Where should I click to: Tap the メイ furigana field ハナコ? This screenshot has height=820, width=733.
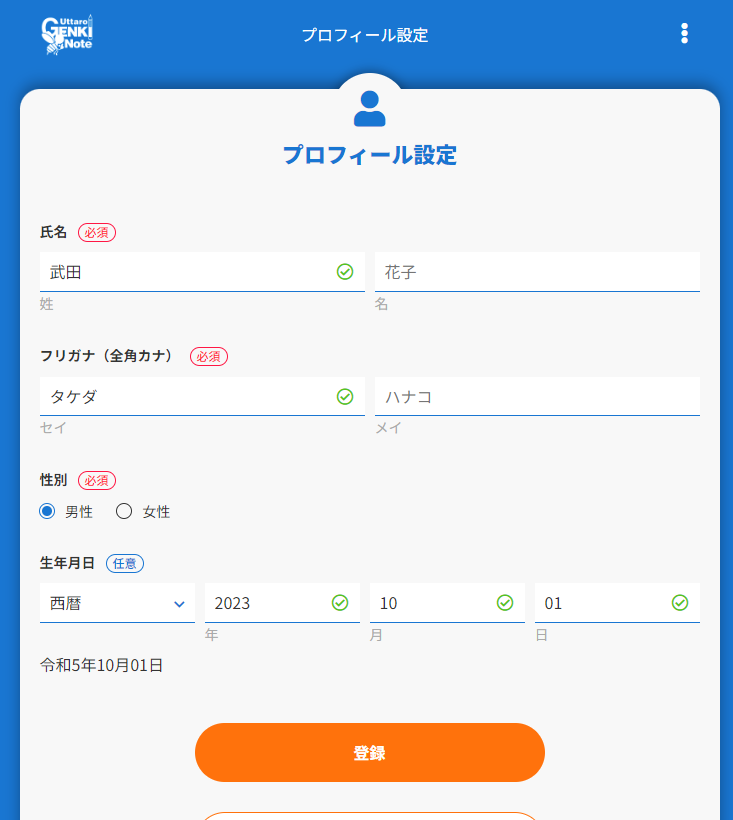coord(536,396)
